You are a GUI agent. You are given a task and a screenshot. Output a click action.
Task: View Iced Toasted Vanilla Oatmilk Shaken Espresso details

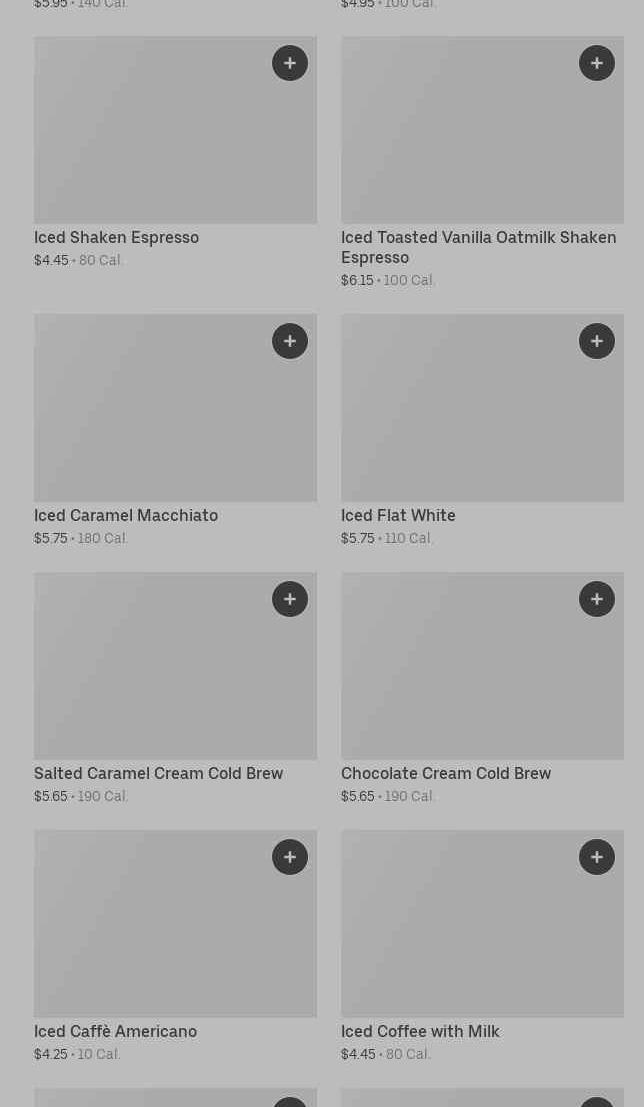click(x=482, y=162)
